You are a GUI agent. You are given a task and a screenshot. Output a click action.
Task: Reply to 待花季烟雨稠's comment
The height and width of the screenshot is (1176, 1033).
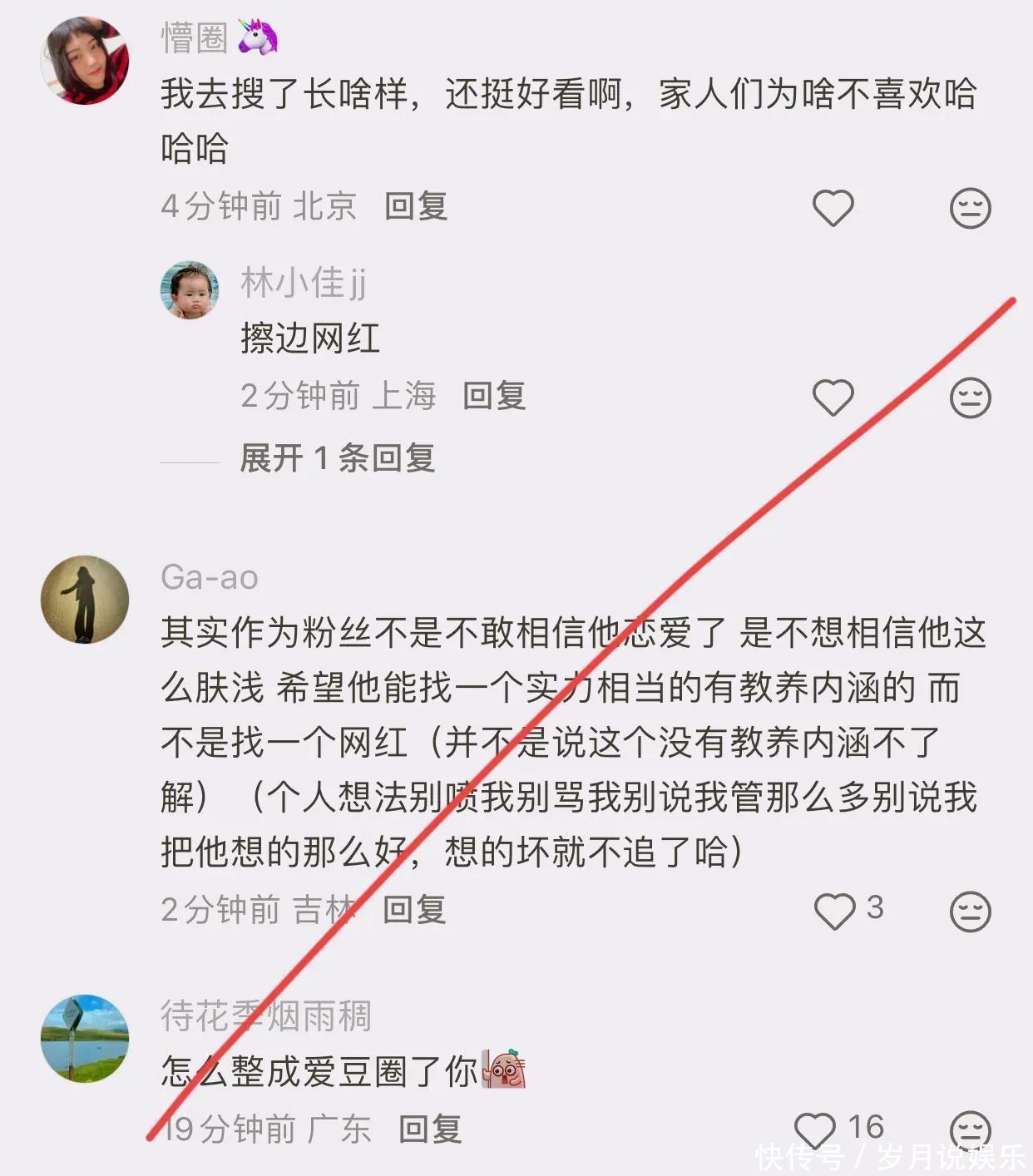[429, 1129]
